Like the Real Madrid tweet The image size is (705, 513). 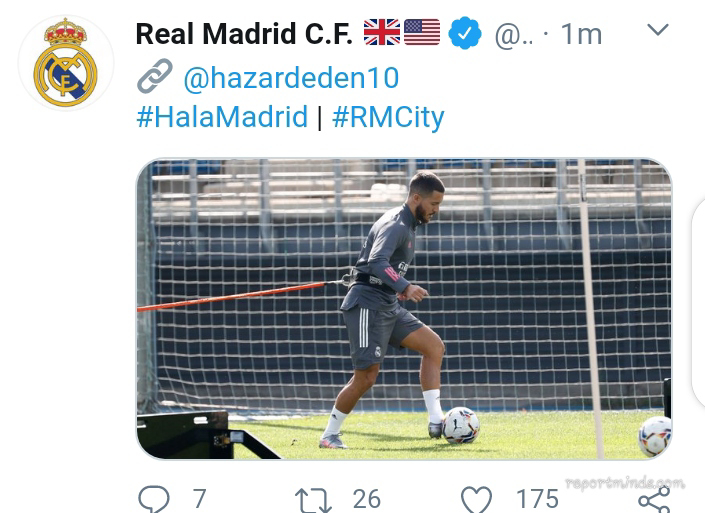point(477,498)
